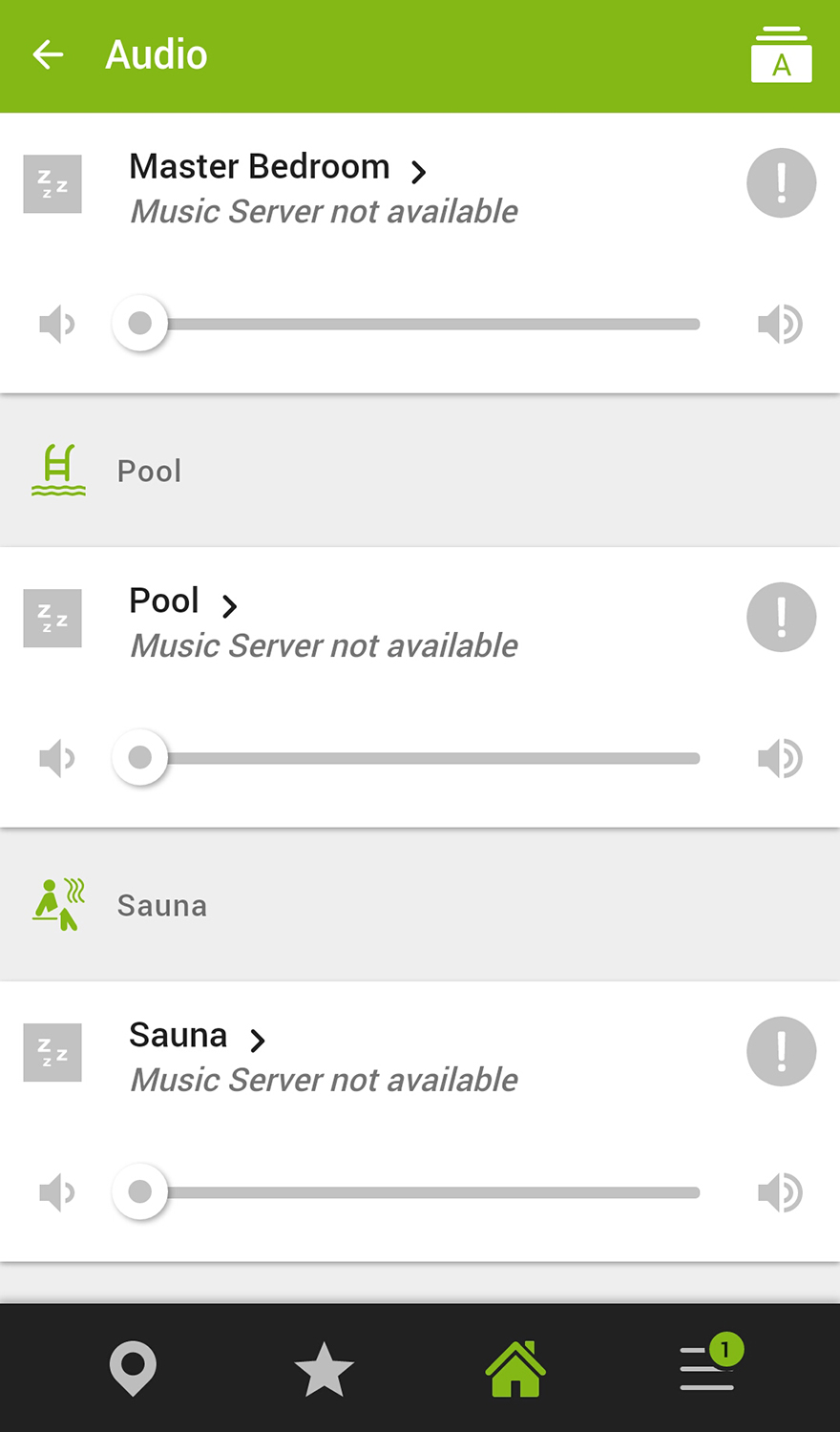840x1432 pixels.
Task: Tap the warning icon for the Sauna zone
Action: (781, 1052)
